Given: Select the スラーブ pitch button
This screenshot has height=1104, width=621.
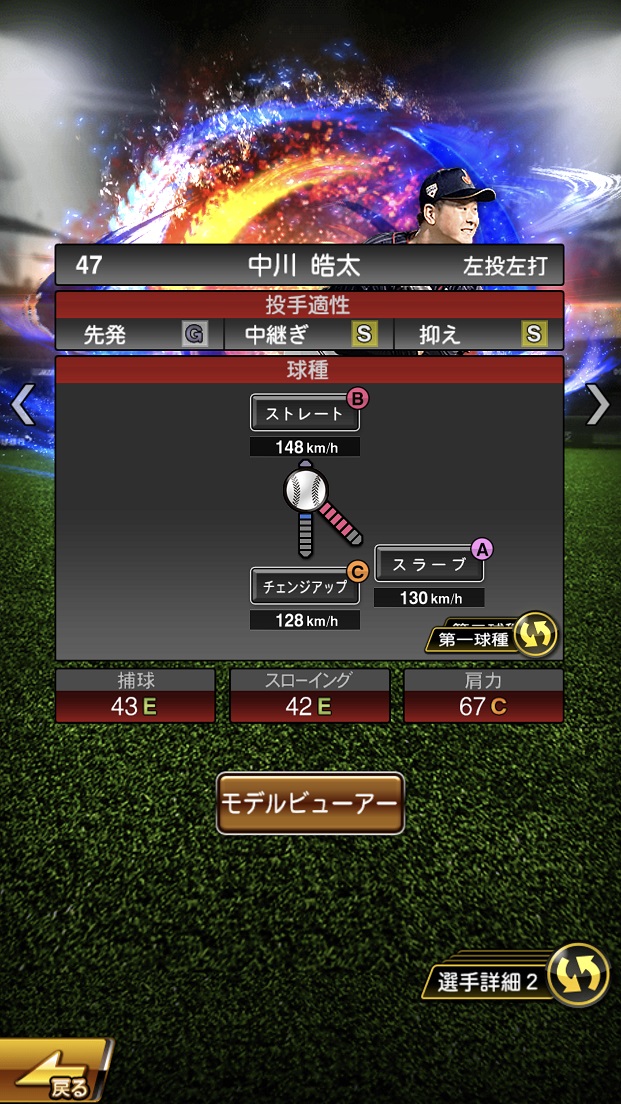Looking at the screenshot, I should point(429,564).
